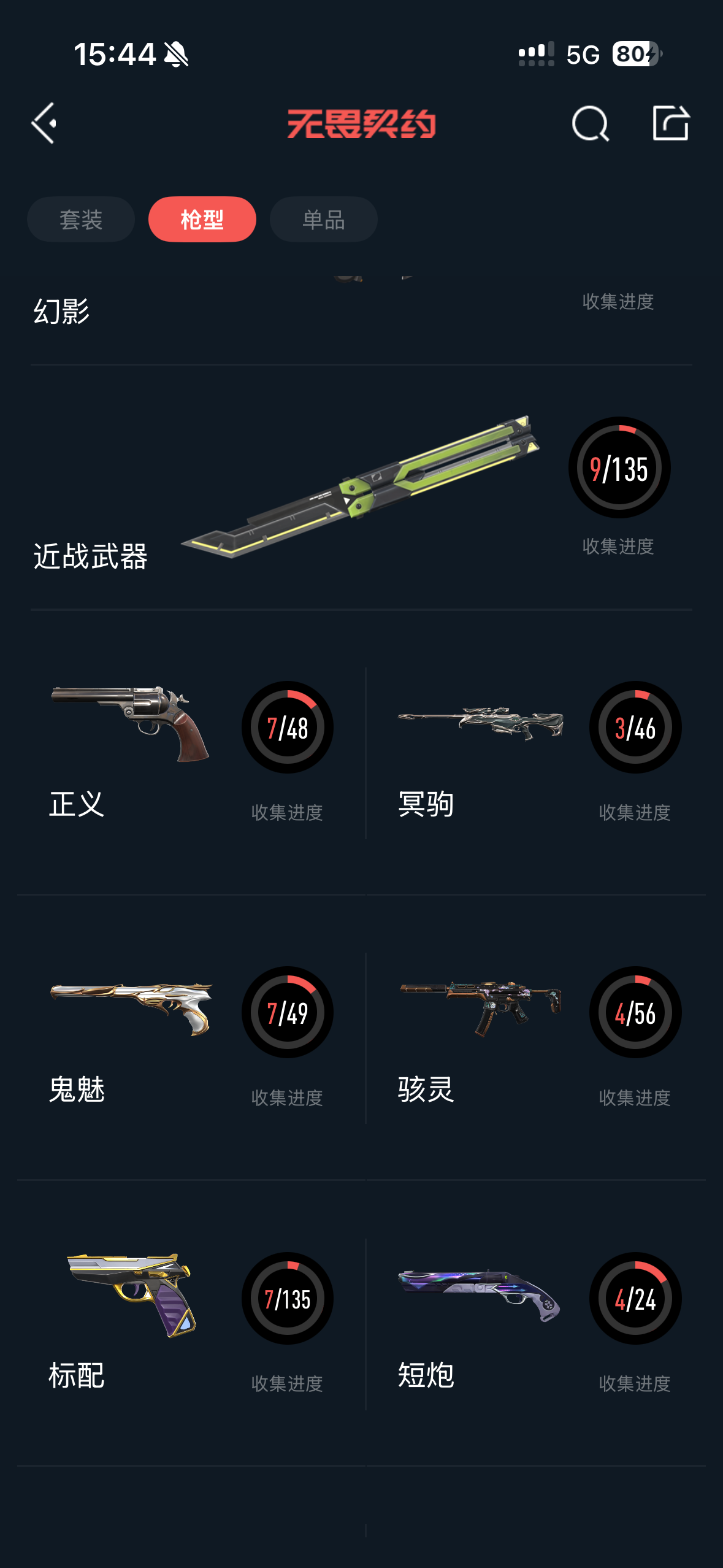This screenshot has width=723, height=1568.
Task: View the 正义 revolver skins
Action: [191, 753]
